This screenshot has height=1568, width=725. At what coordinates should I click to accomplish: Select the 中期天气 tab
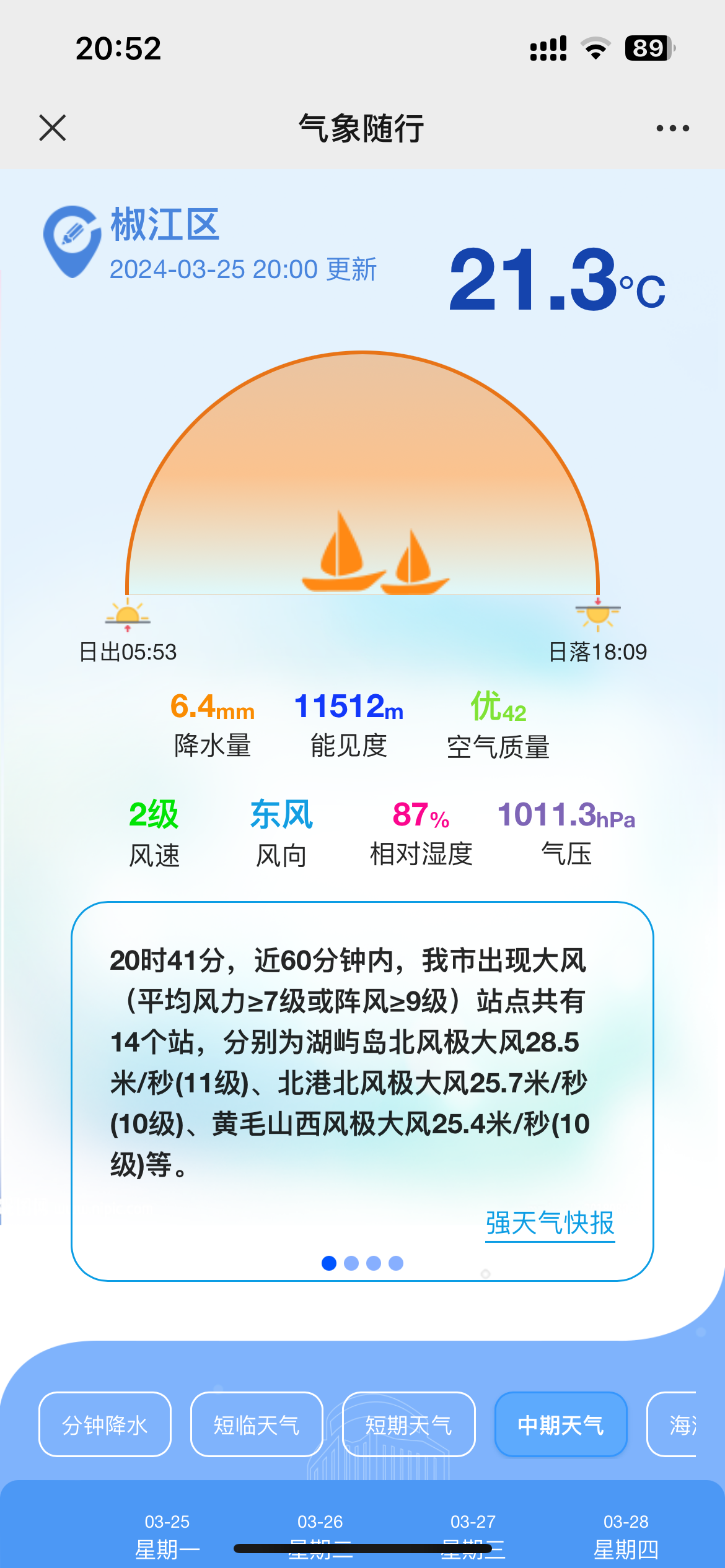[560, 1425]
